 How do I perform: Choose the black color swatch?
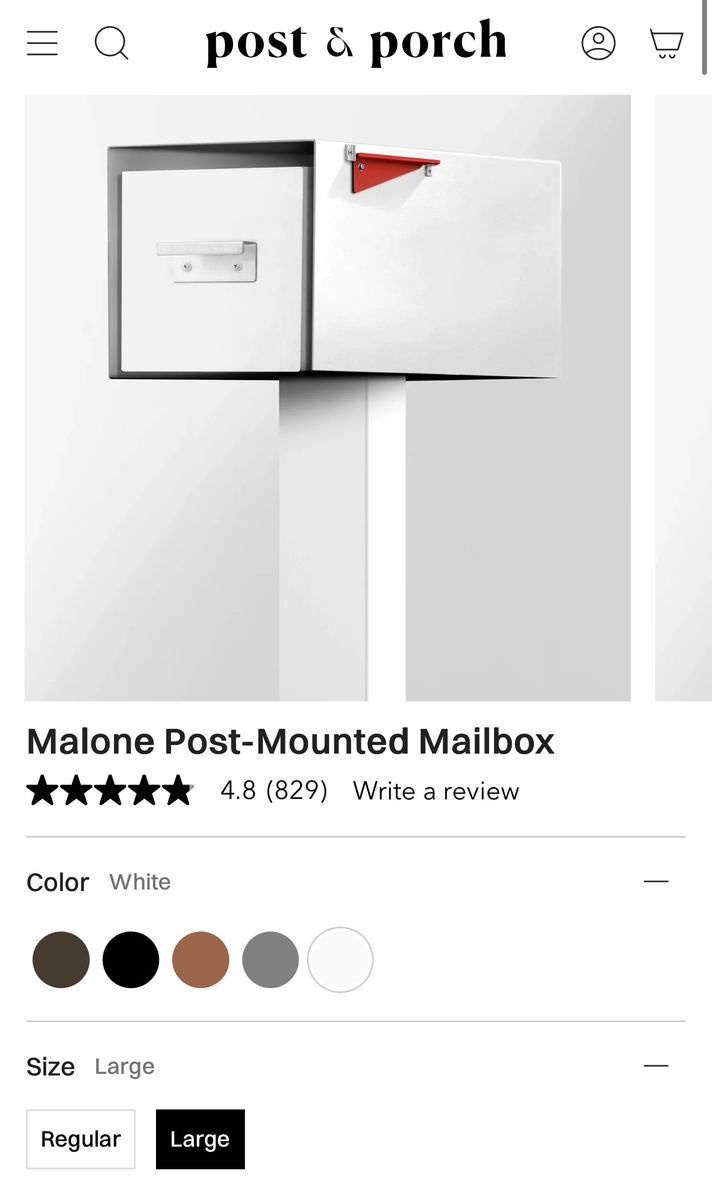131,960
